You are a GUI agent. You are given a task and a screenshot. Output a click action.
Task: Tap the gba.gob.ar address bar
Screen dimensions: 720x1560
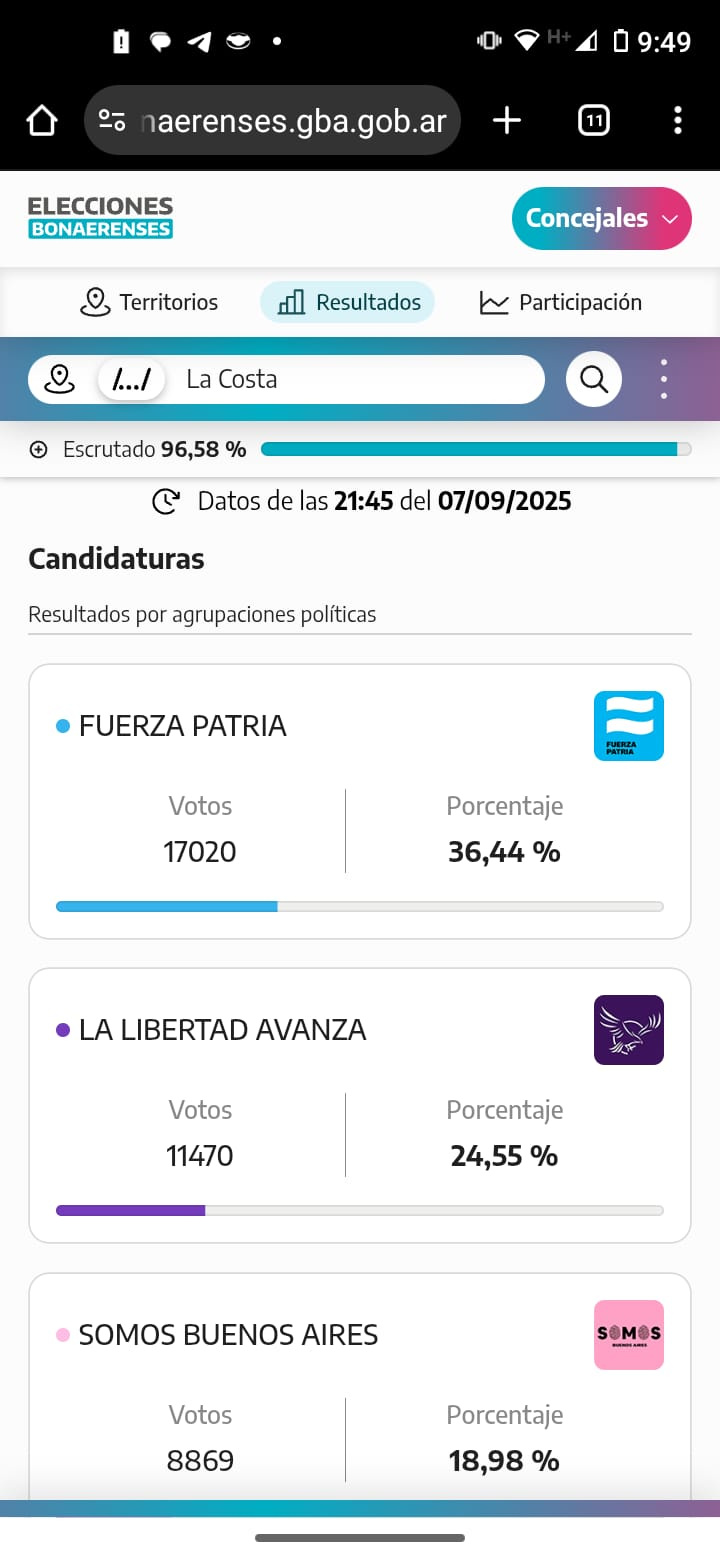[272, 121]
